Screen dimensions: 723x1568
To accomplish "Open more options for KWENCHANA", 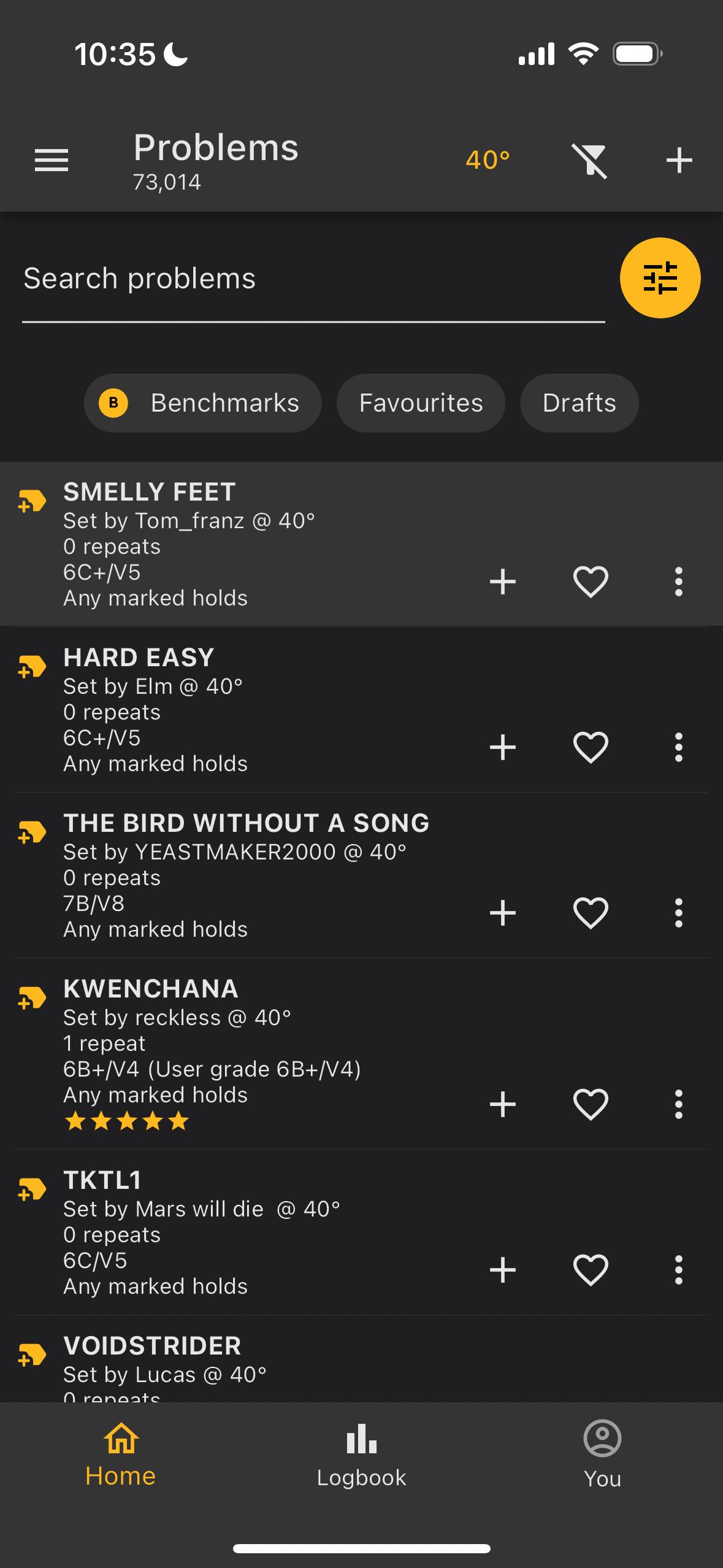I will (678, 1104).
